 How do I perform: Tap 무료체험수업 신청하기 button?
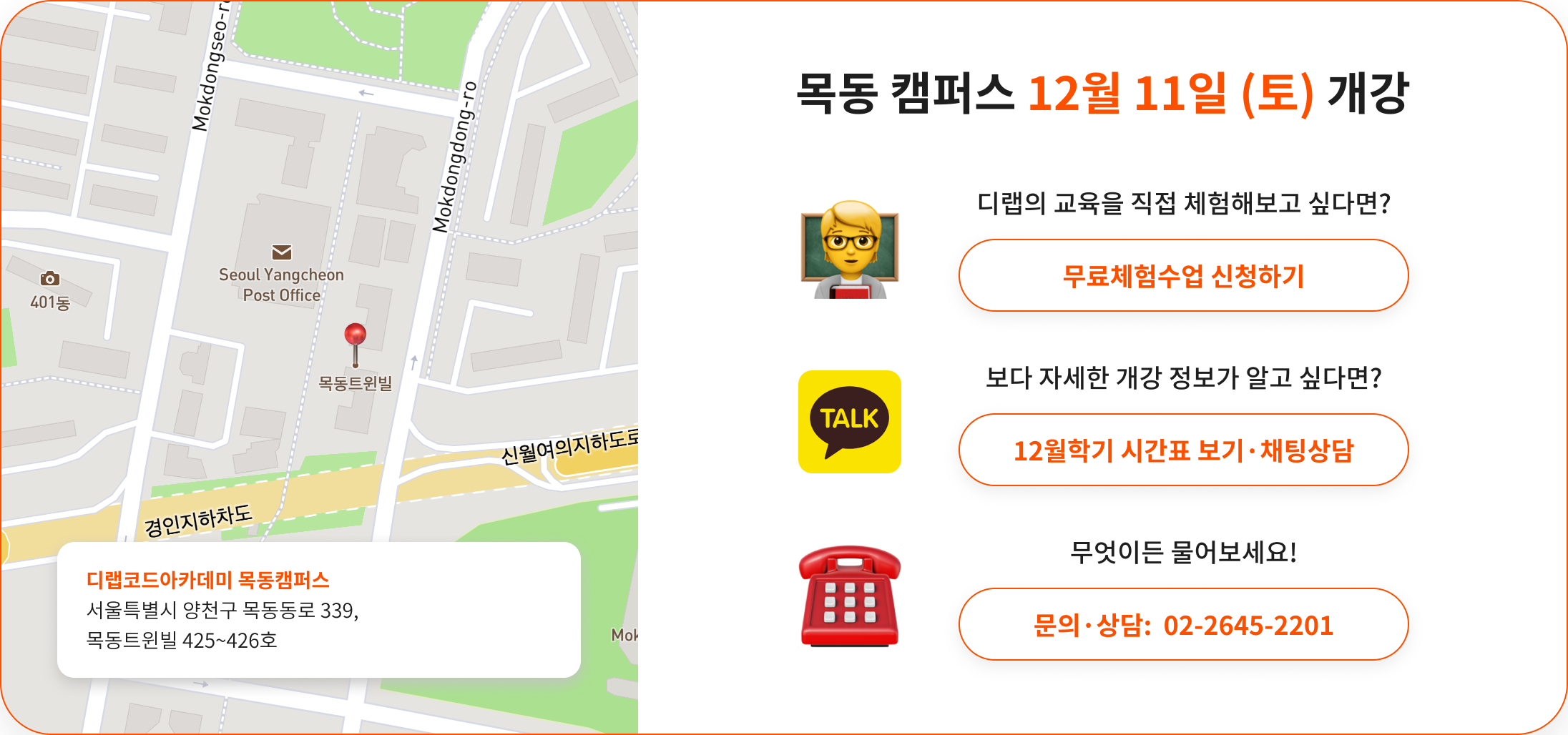(1183, 276)
